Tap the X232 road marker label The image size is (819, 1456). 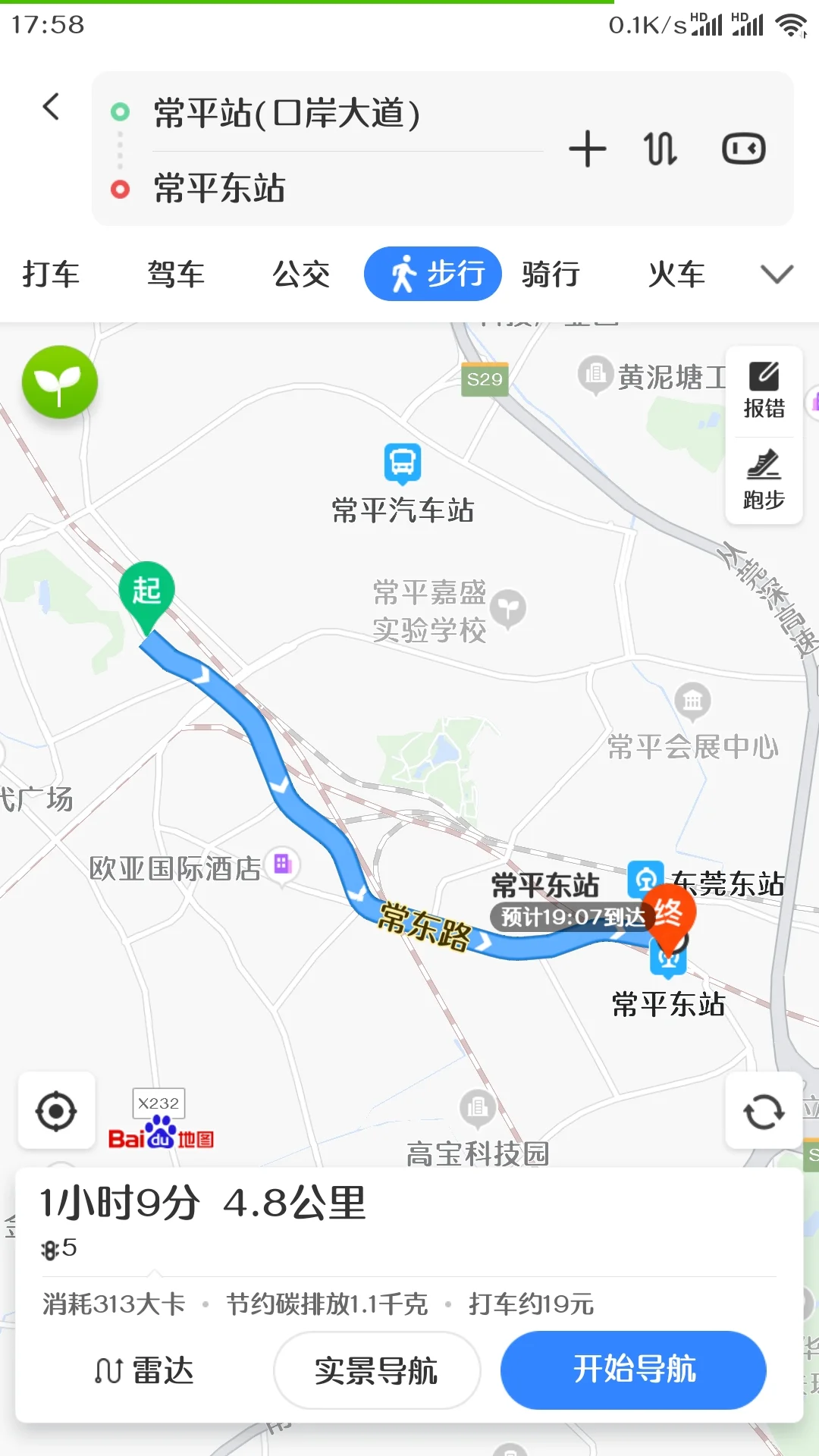click(159, 1104)
